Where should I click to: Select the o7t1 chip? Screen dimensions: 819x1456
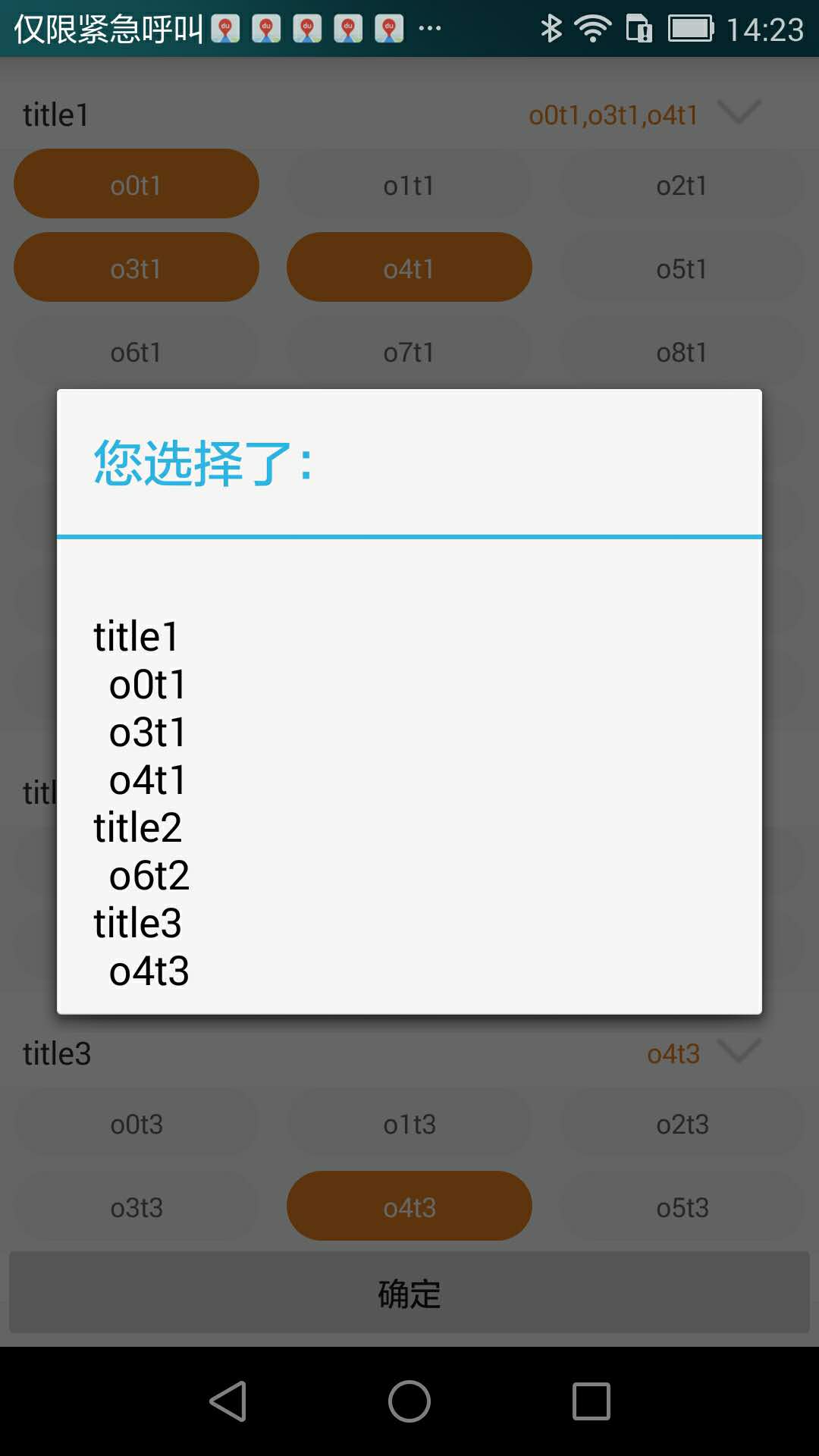coord(409,351)
